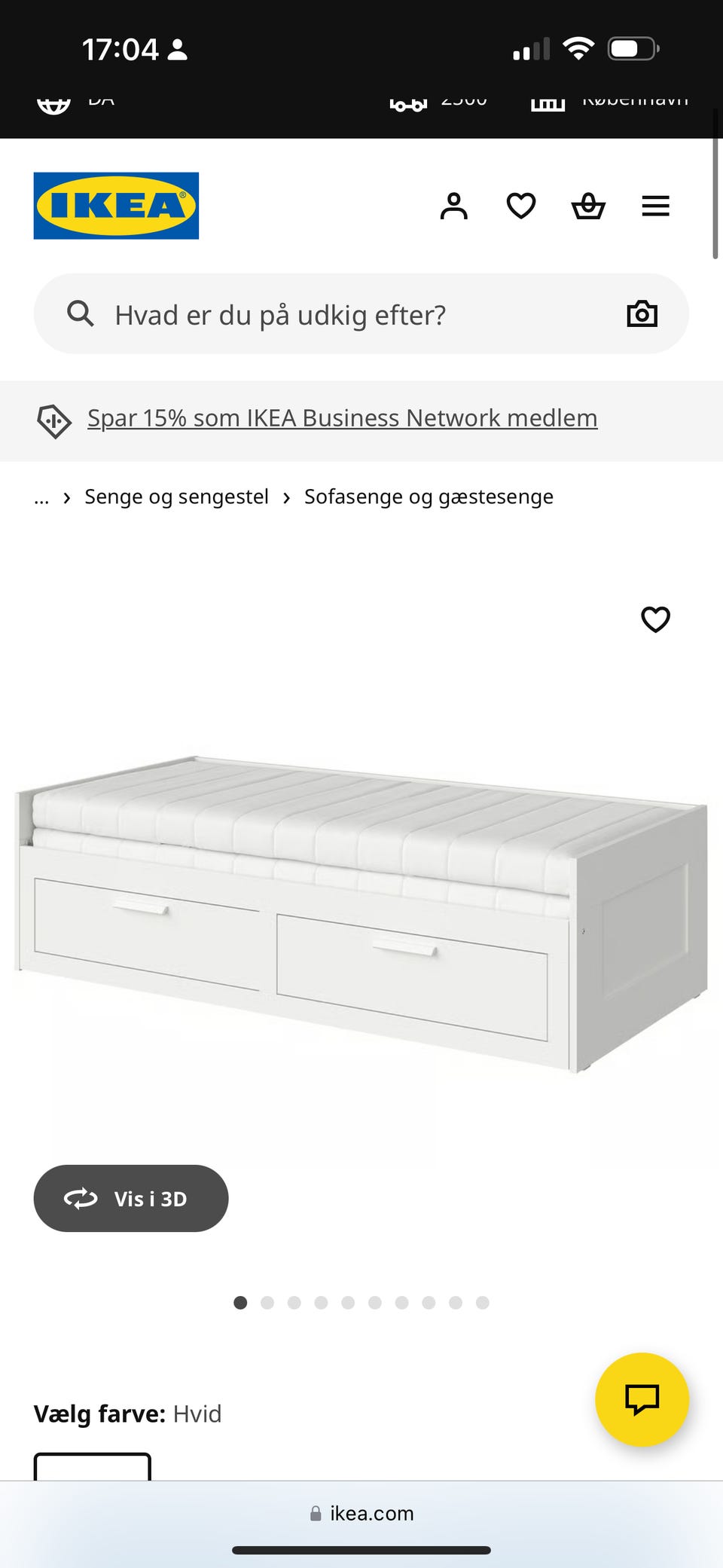This screenshot has height=1568, width=723.
Task: Open the yellow chat bubble
Action: (x=641, y=1399)
